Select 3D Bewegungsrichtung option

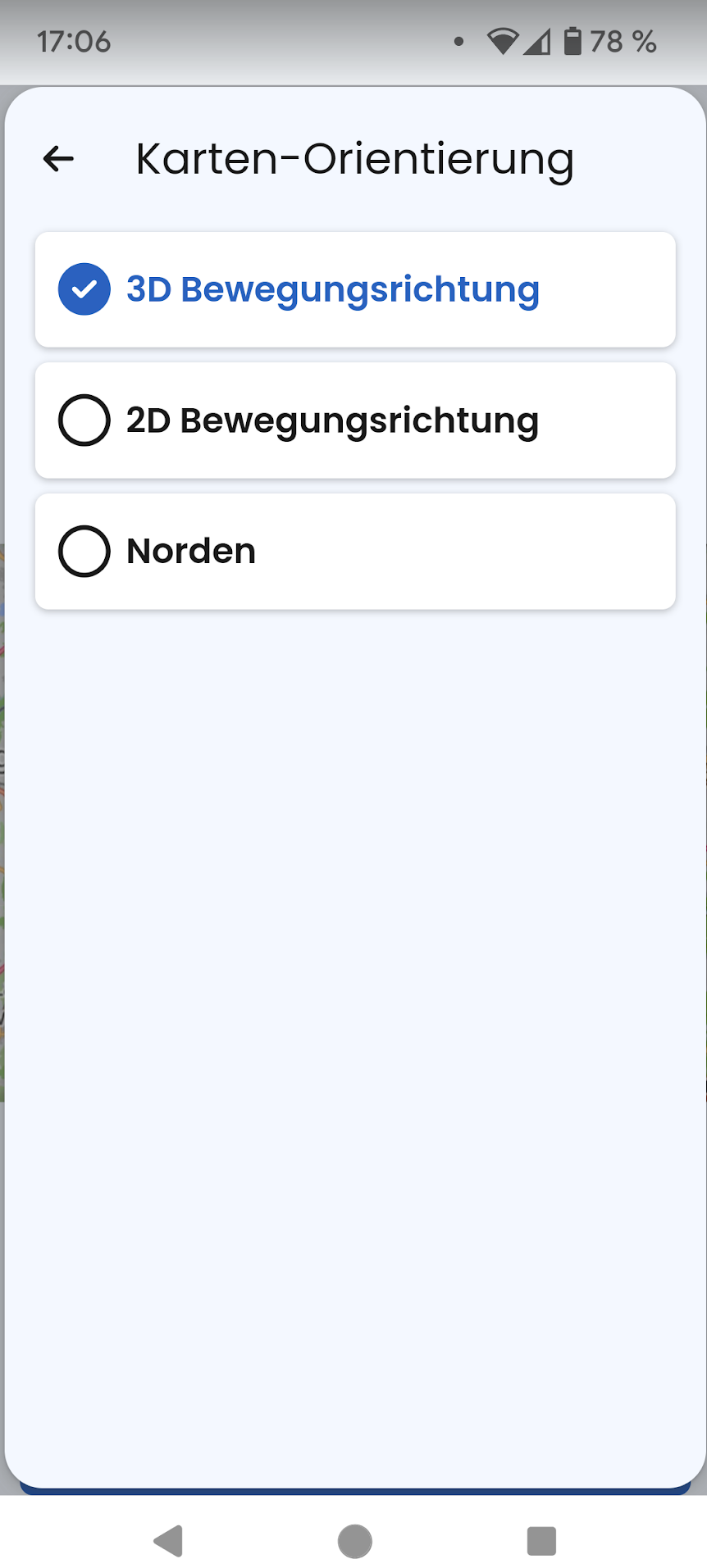[354, 289]
